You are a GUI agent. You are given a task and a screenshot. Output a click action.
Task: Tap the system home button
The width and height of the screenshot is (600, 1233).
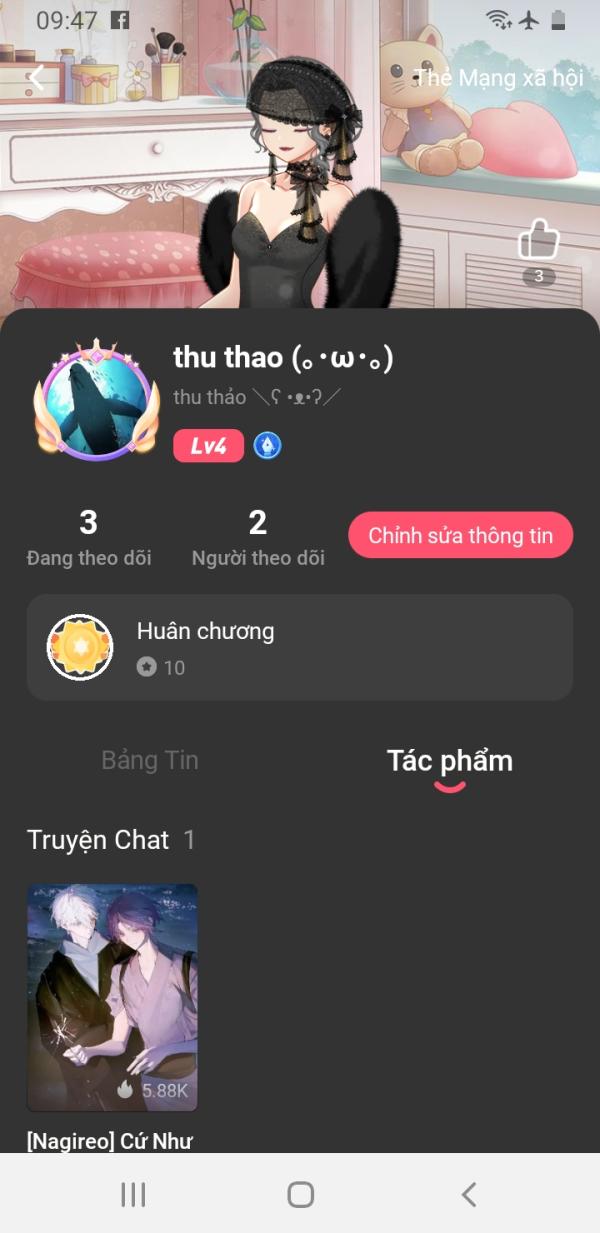click(300, 1194)
